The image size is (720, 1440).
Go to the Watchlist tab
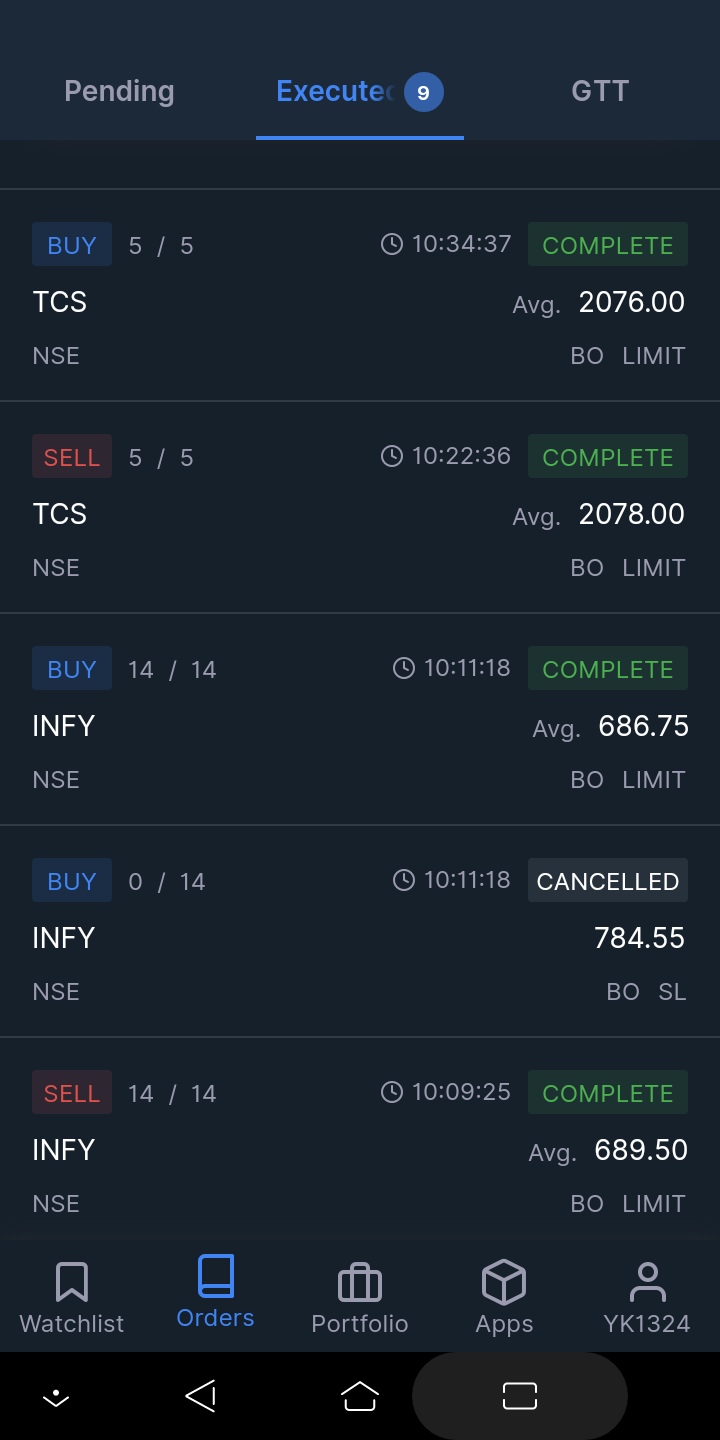click(72, 1297)
